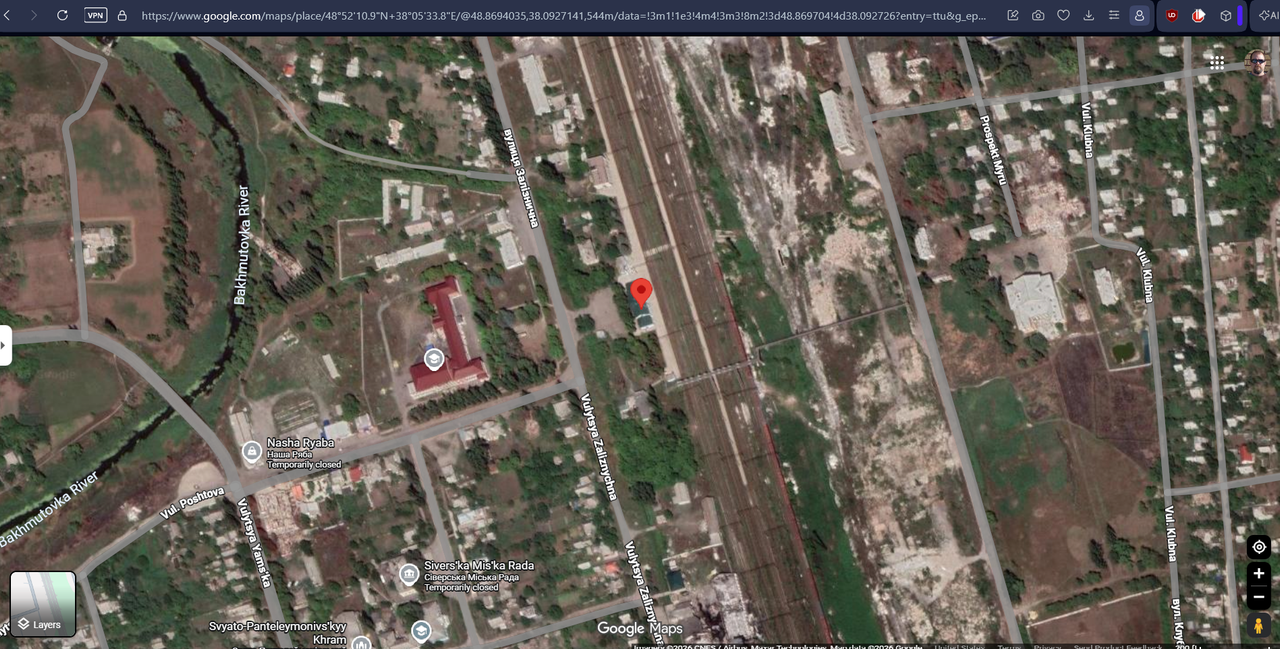
Task: Bookmark this page with the heart icon
Action: [x=1063, y=16]
